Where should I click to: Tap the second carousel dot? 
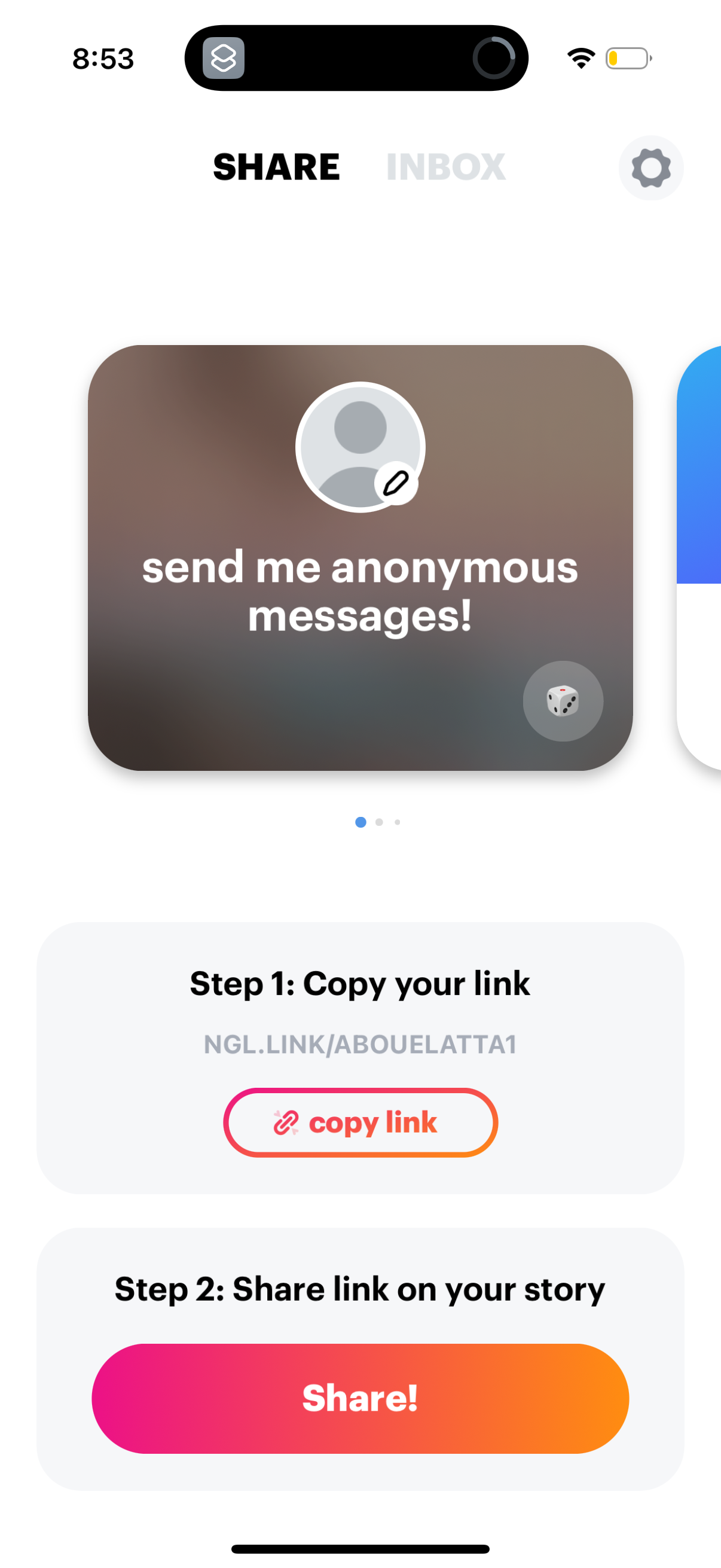click(379, 822)
